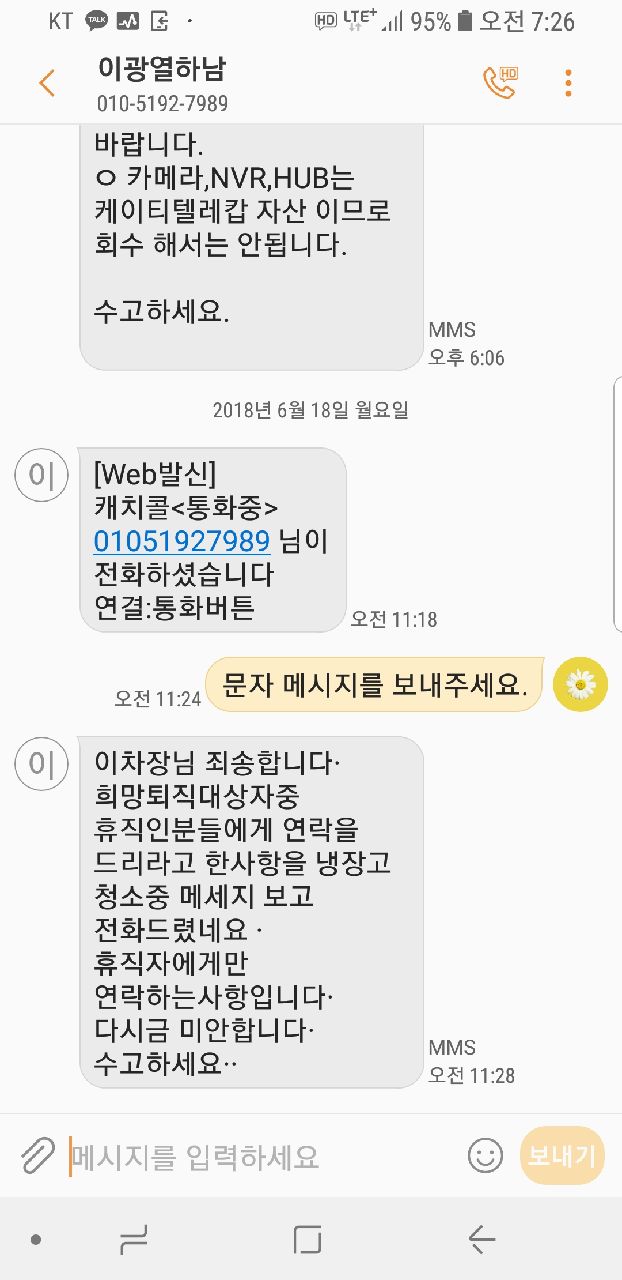Tap the system home button
This screenshot has width=622, height=1280.
pyautogui.click(x=308, y=1240)
